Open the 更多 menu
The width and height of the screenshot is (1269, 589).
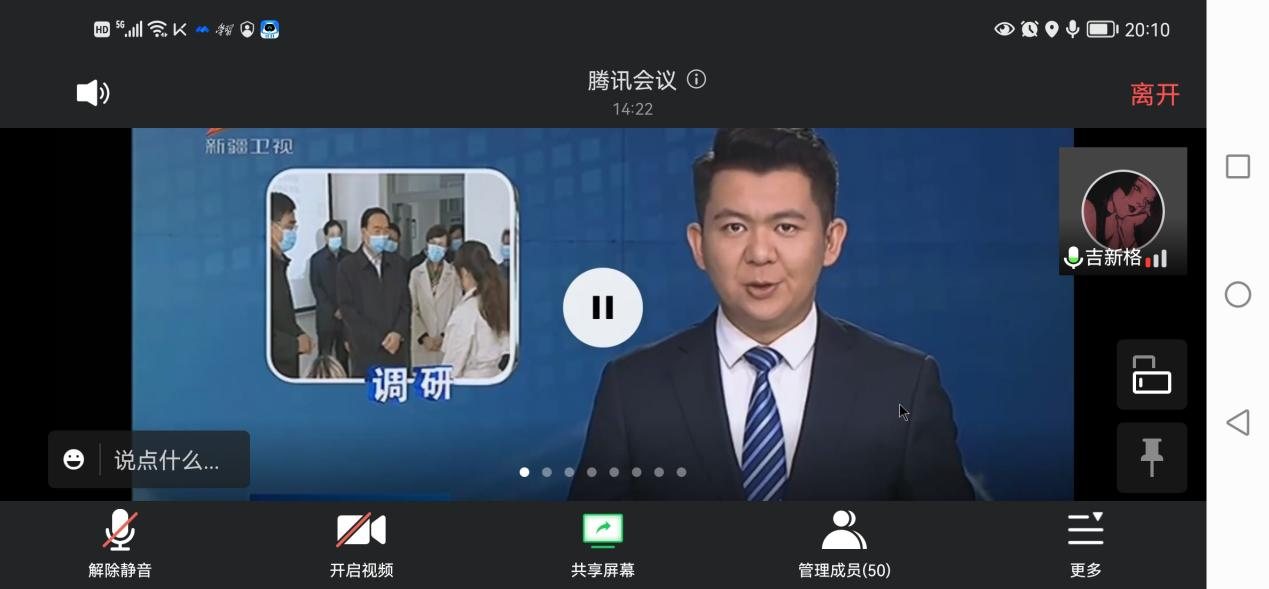[1085, 543]
